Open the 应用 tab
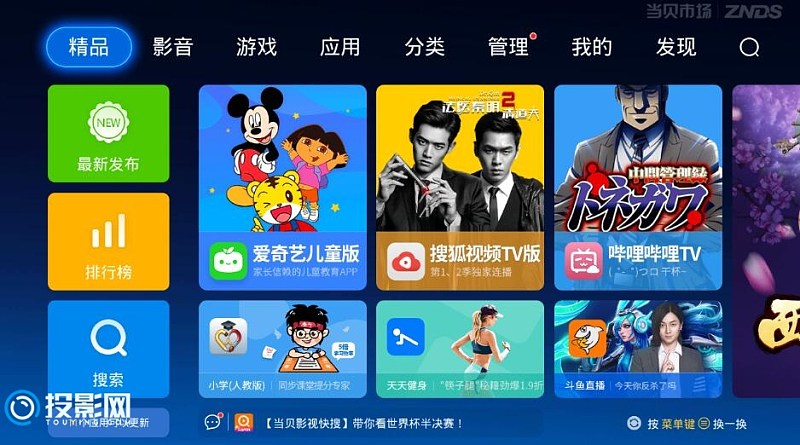The image size is (800, 445). pyautogui.click(x=340, y=47)
